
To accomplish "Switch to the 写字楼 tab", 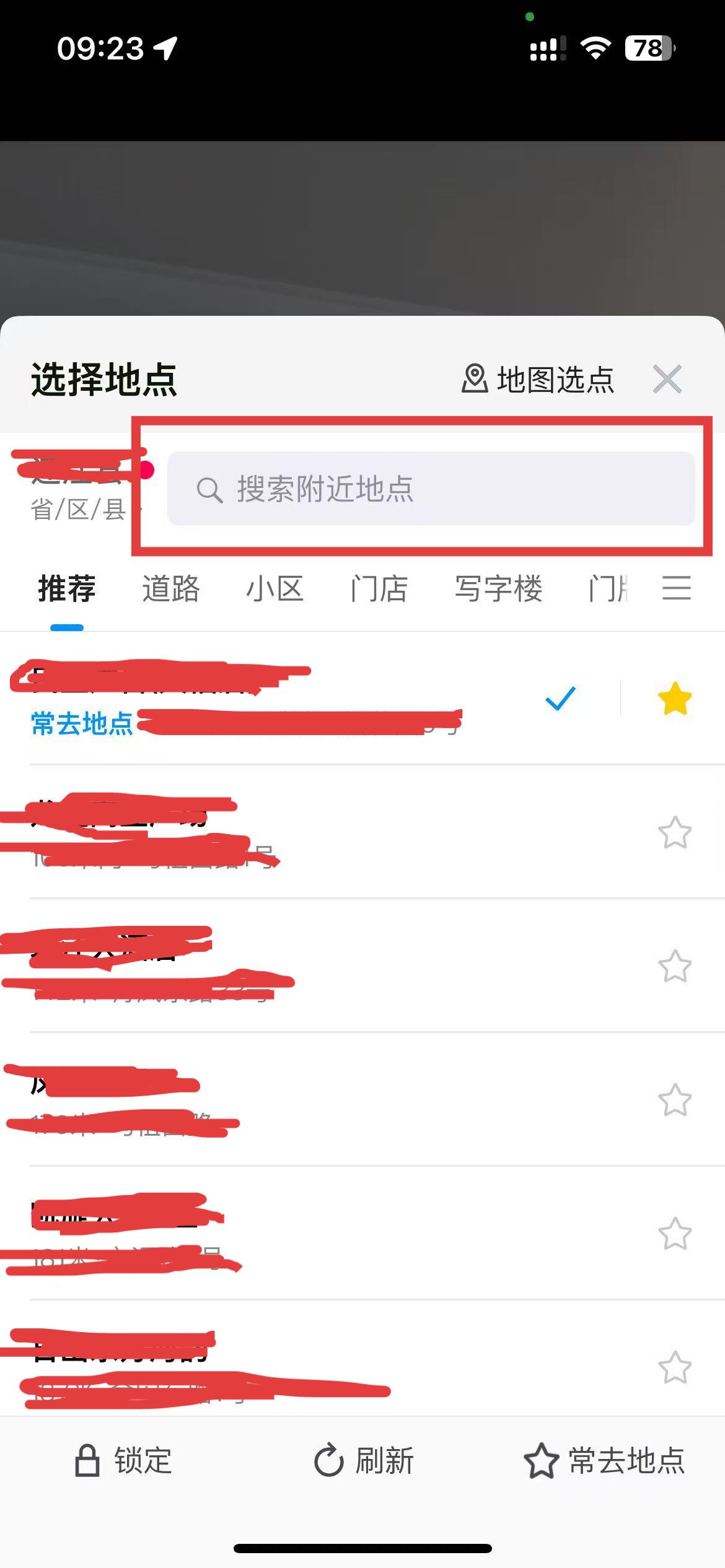I will click(498, 588).
